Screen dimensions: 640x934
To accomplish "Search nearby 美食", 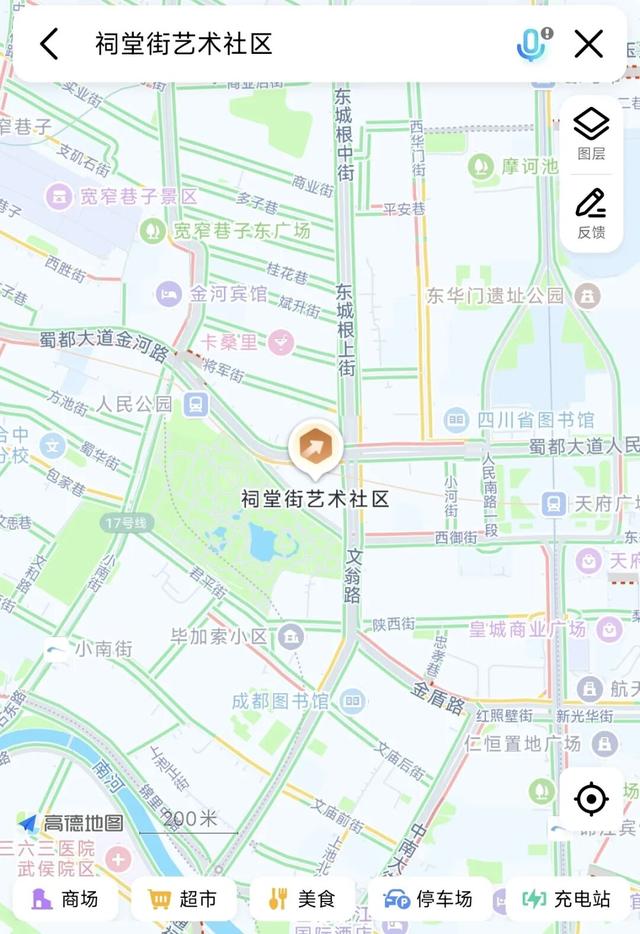I will [x=301, y=899].
